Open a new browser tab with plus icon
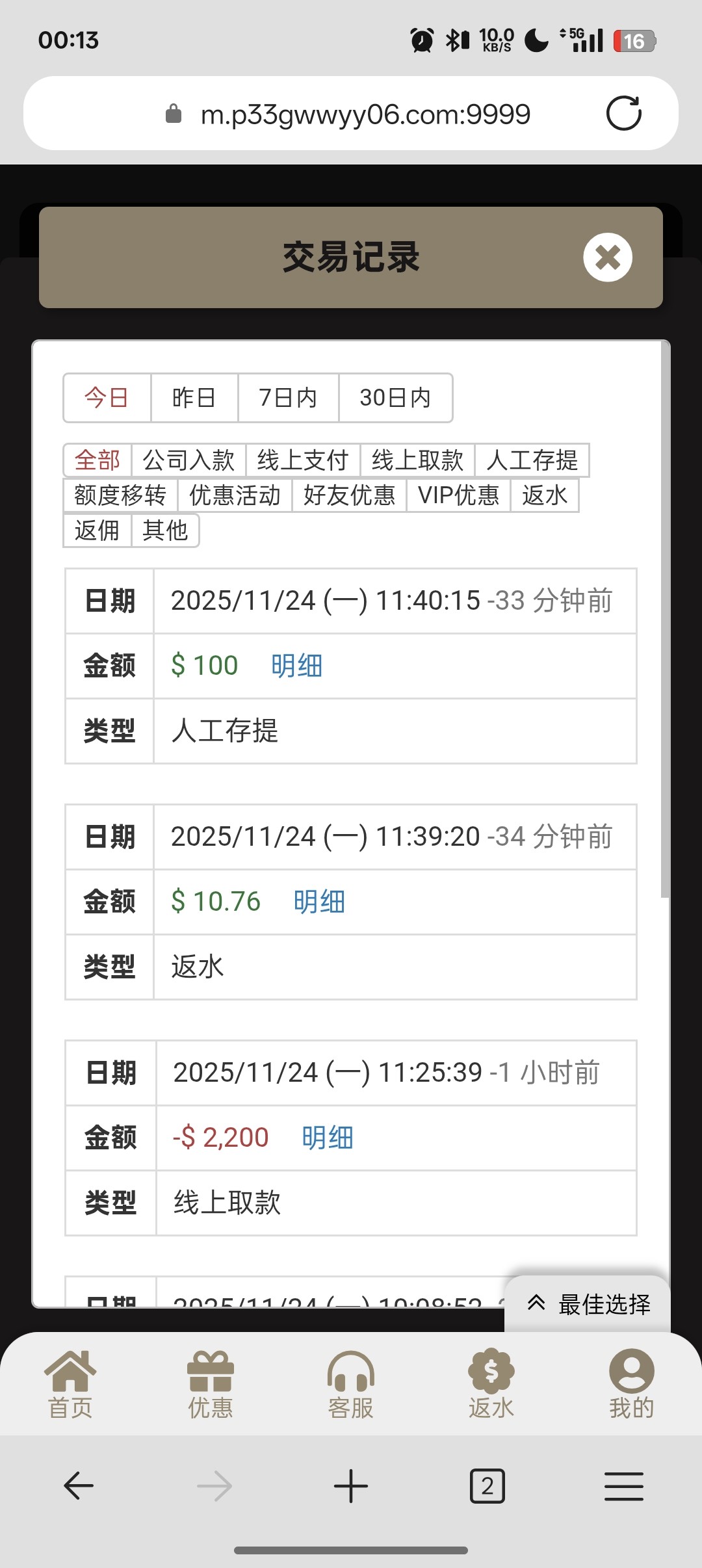 tap(350, 1485)
